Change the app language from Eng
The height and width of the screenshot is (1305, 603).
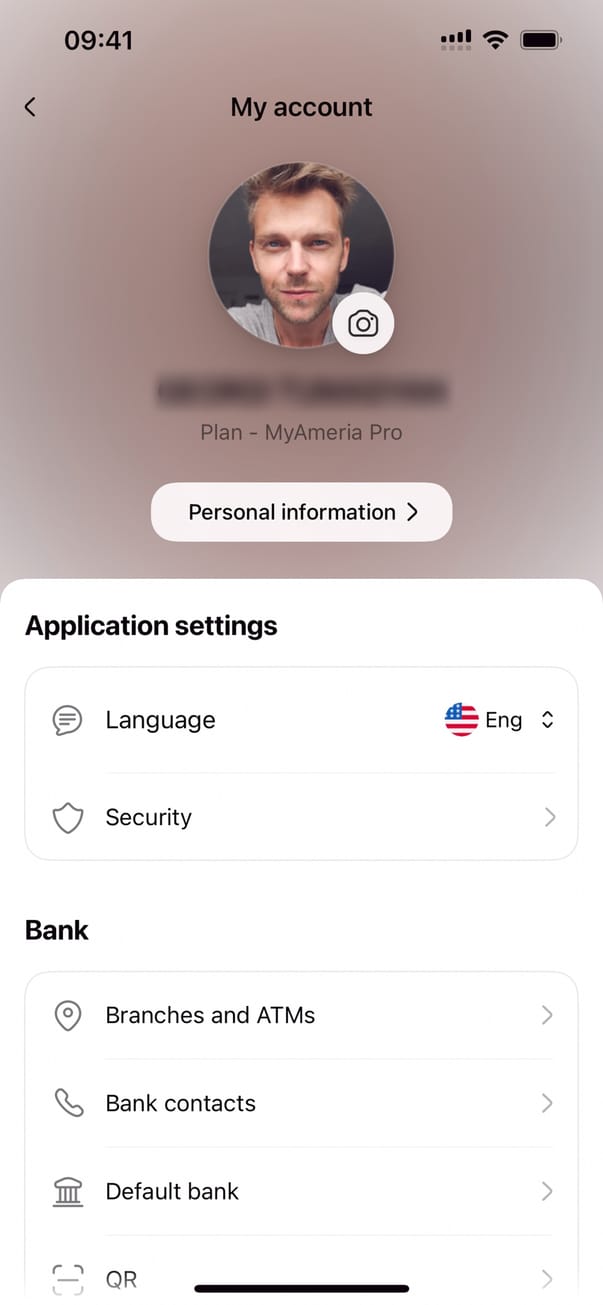[x=499, y=720]
